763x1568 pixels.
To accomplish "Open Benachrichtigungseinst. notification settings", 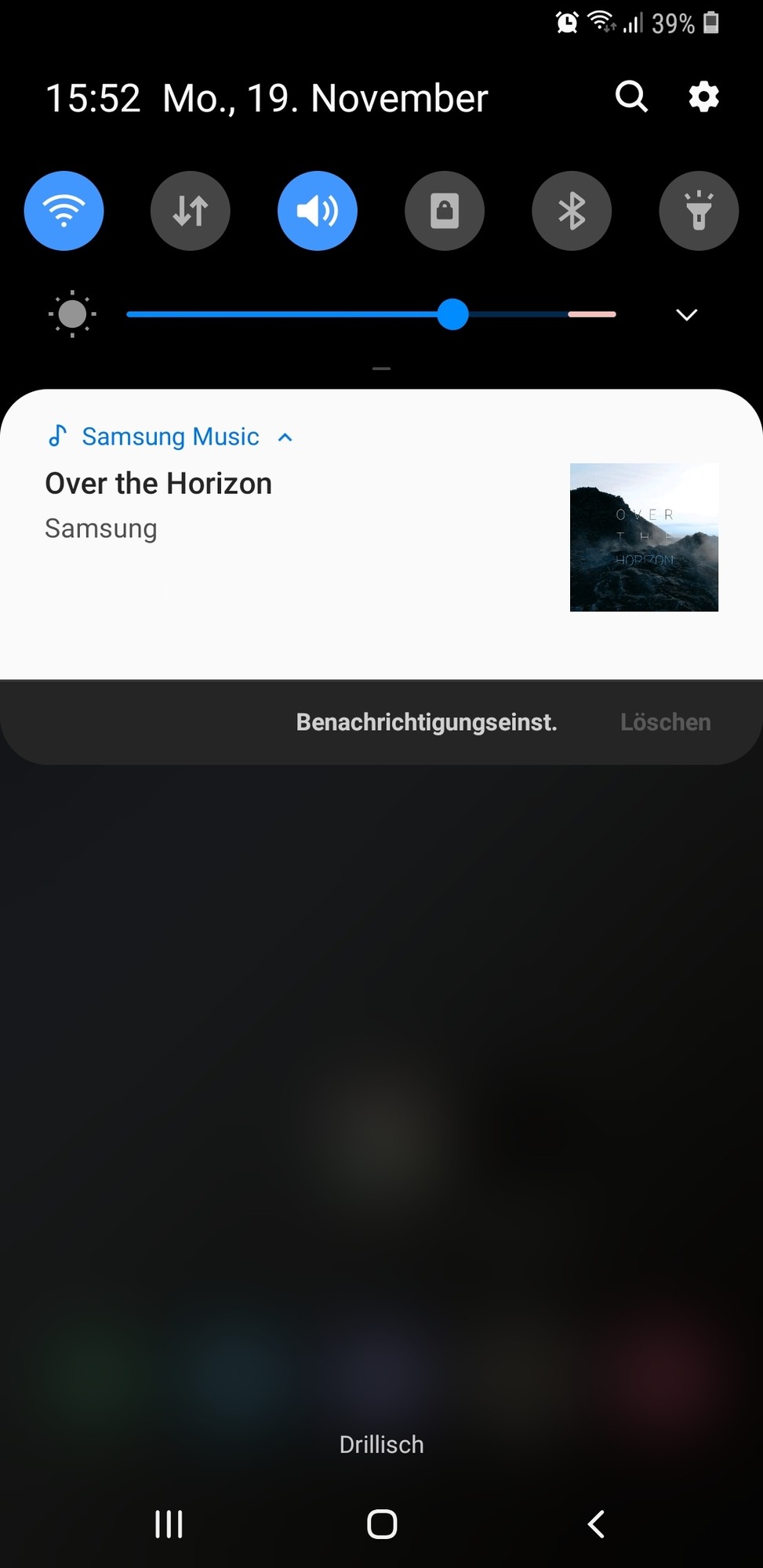I will [x=427, y=722].
